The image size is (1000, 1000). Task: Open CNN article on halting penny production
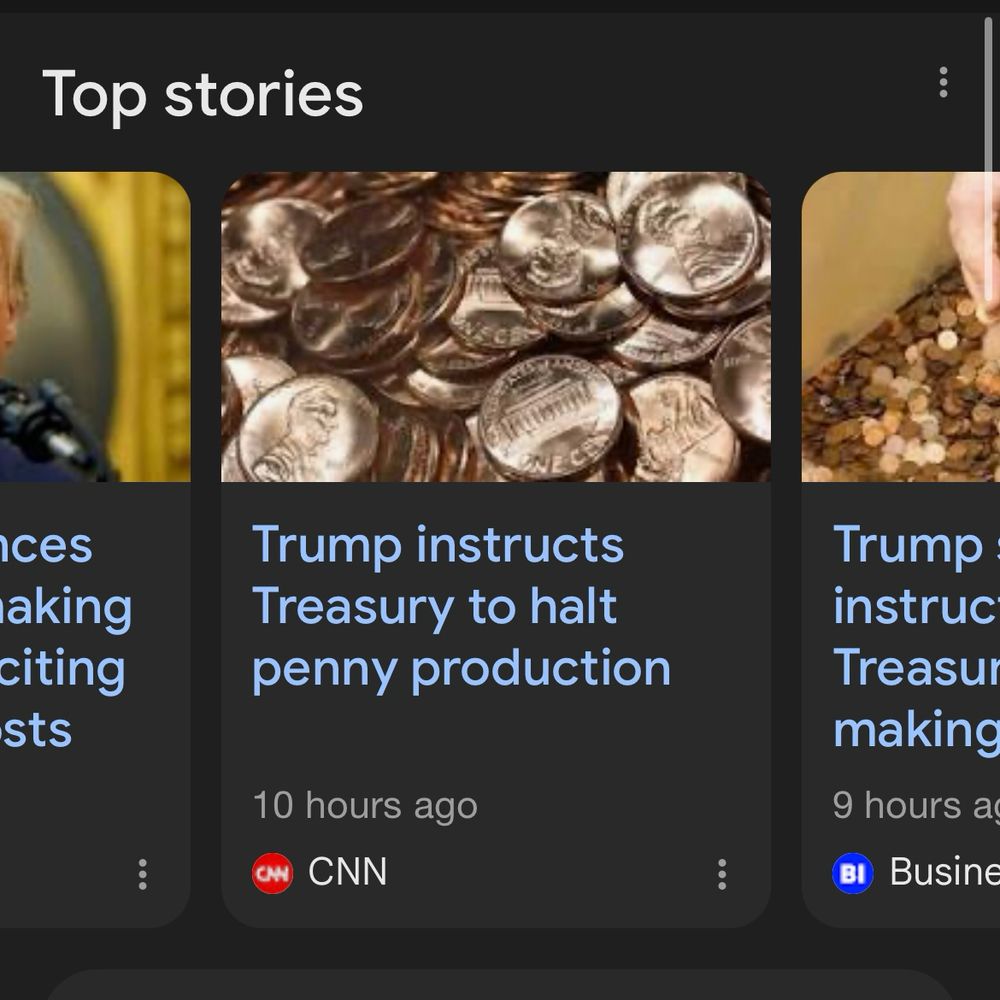click(460, 606)
